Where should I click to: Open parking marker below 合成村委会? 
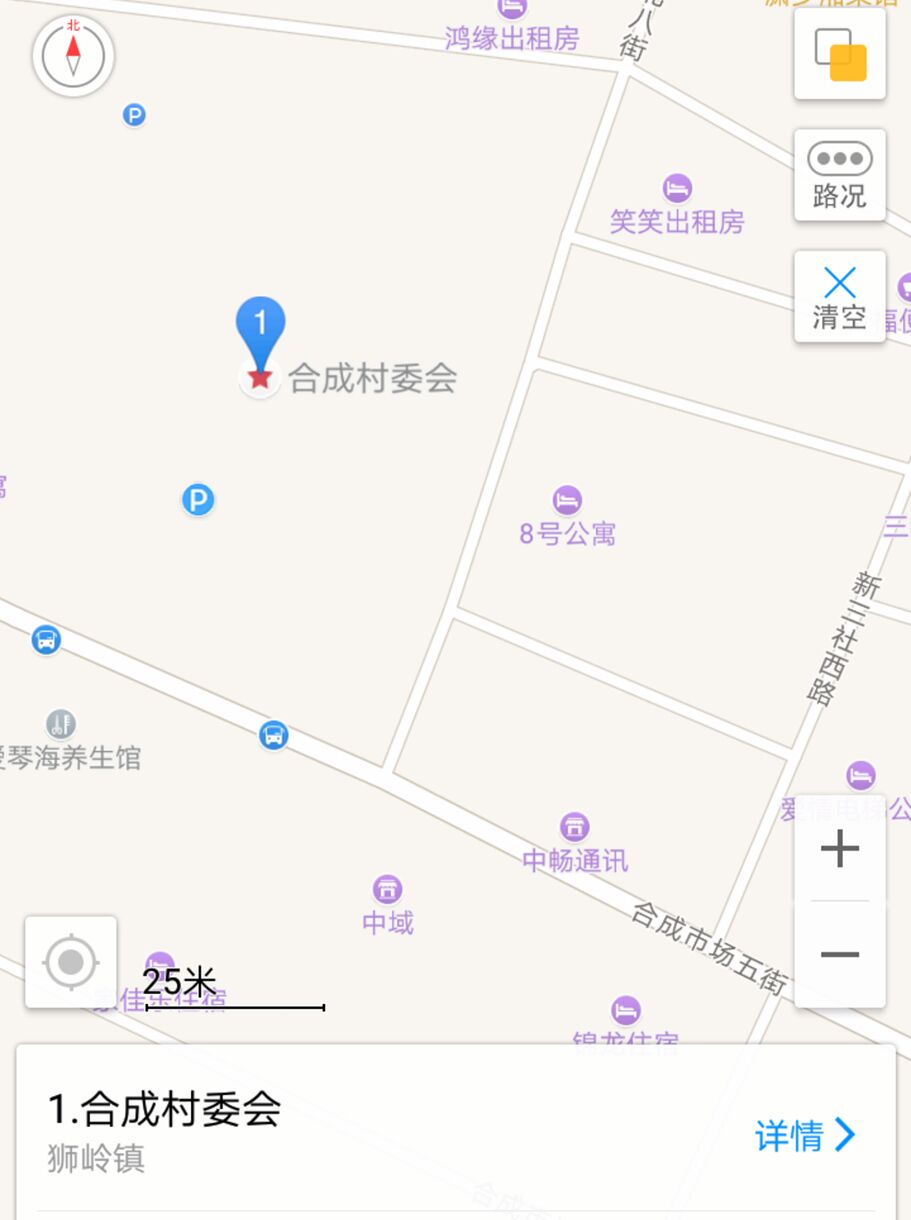point(198,499)
